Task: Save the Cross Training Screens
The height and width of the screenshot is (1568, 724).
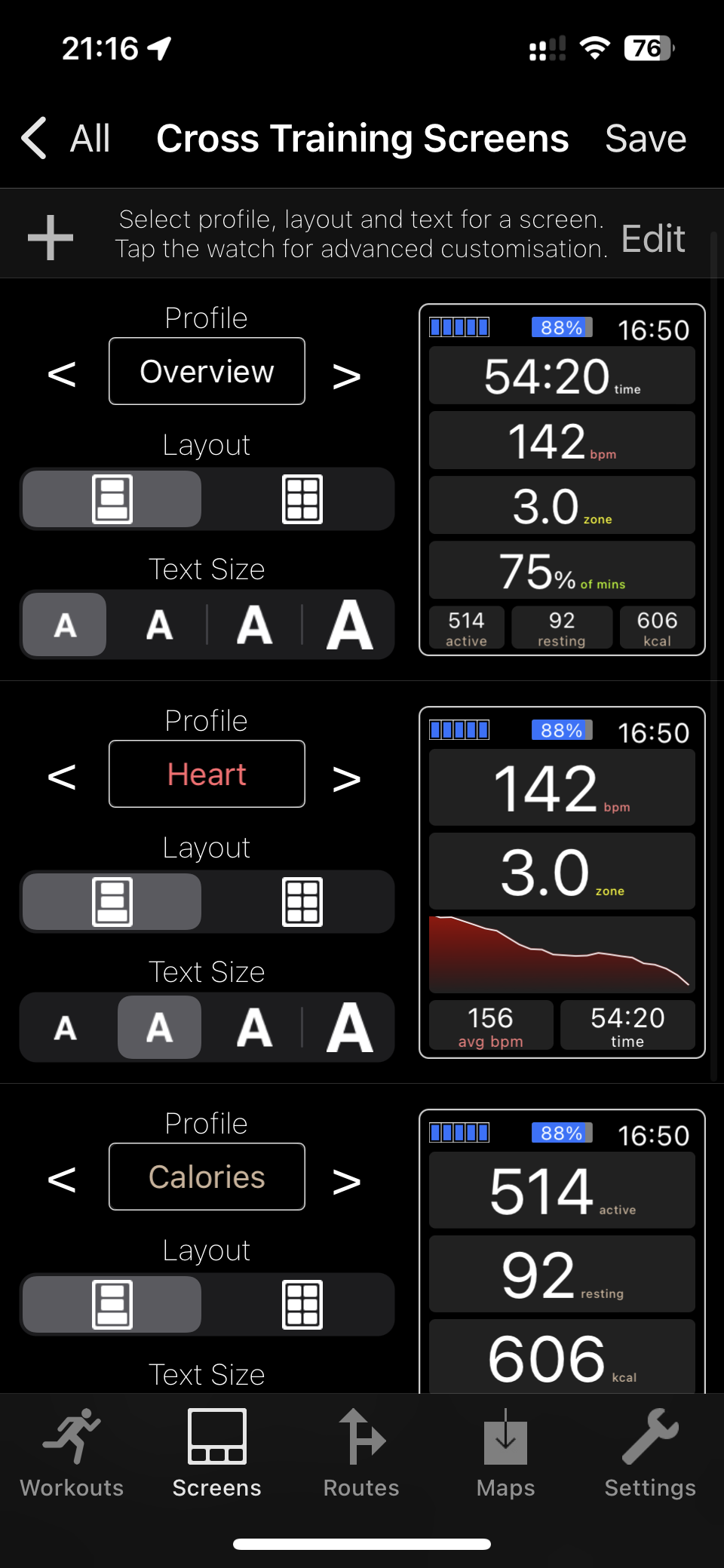Action: pyautogui.click(x=646, y=139)
